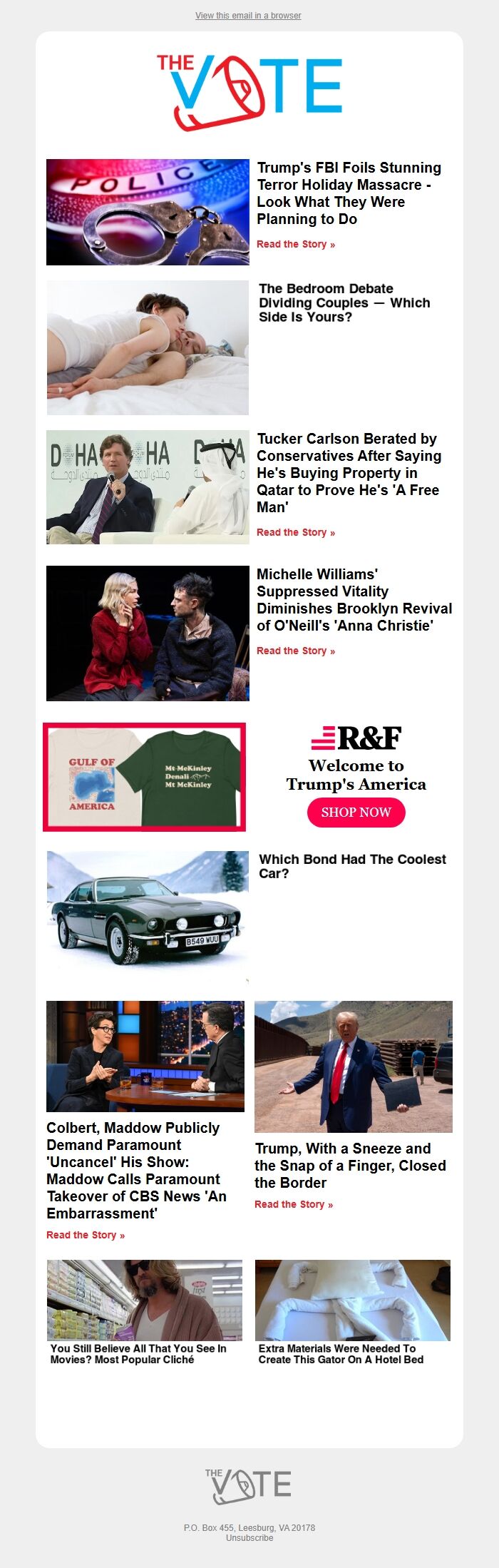Read the Story about Colbert and Maddow

(x=86, y=1235)
